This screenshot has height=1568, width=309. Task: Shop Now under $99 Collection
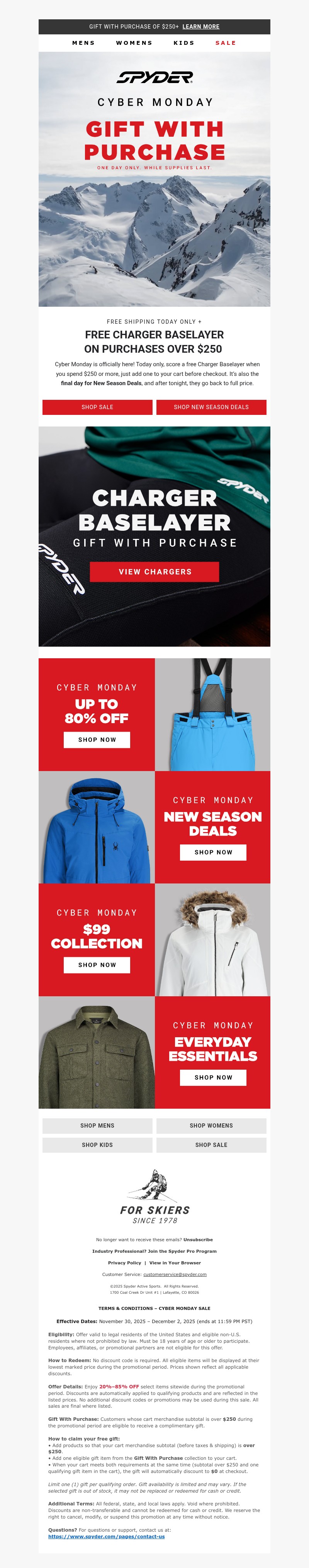click(97, 965)
